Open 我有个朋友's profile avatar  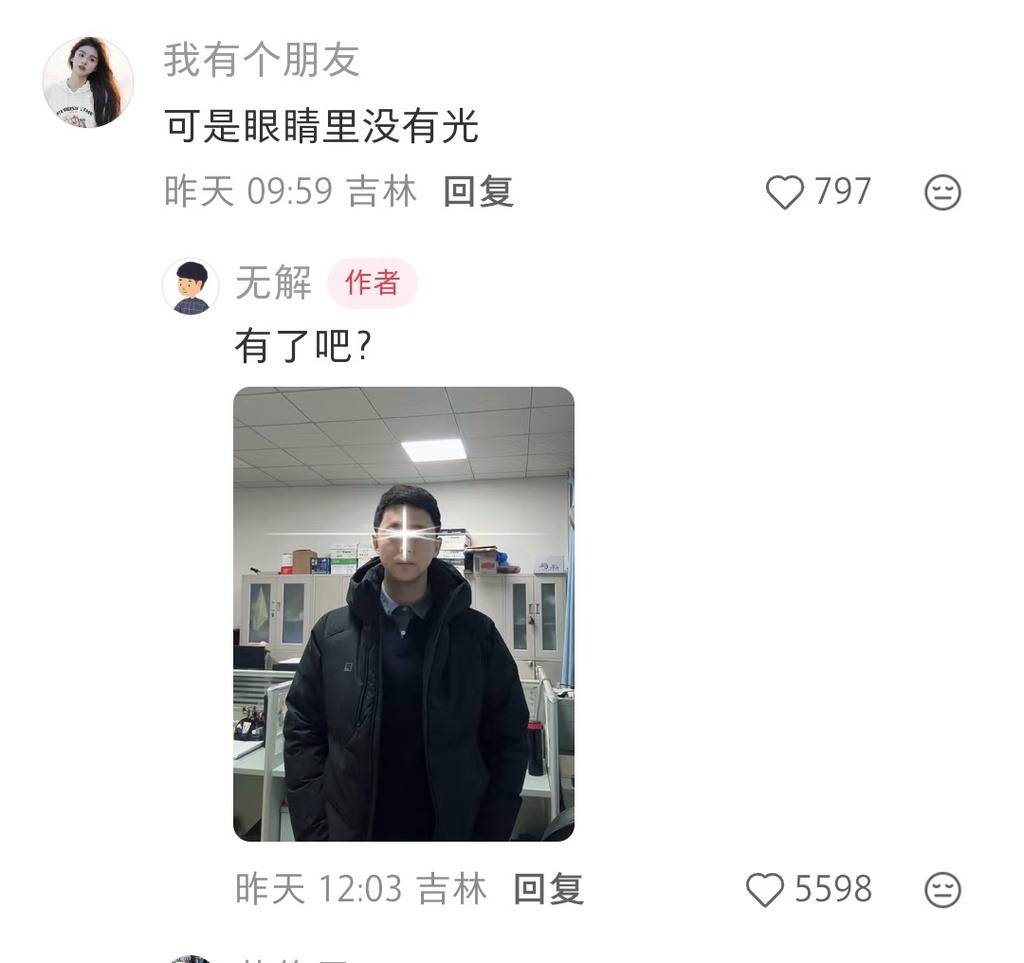click(88, 82)
